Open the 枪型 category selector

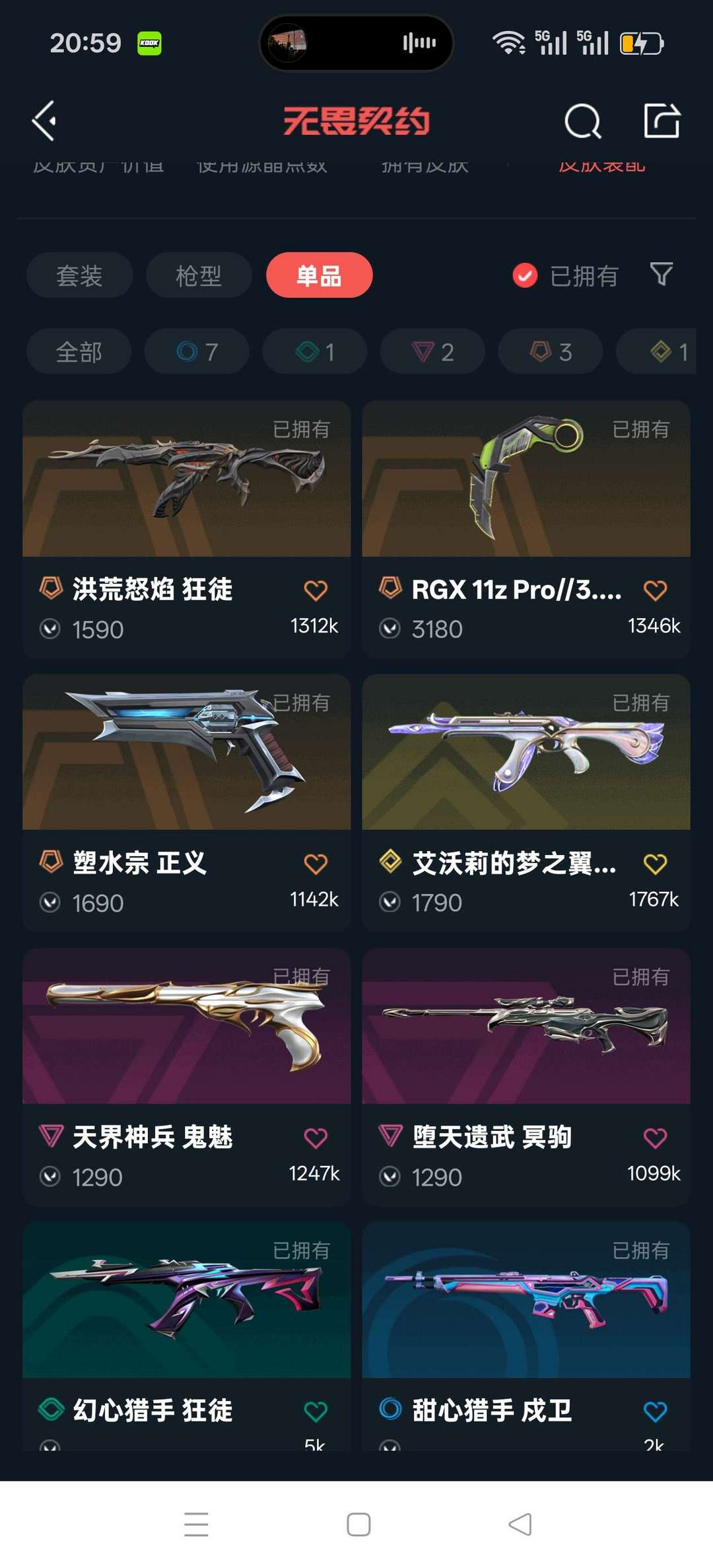click(x=199, y=275)
